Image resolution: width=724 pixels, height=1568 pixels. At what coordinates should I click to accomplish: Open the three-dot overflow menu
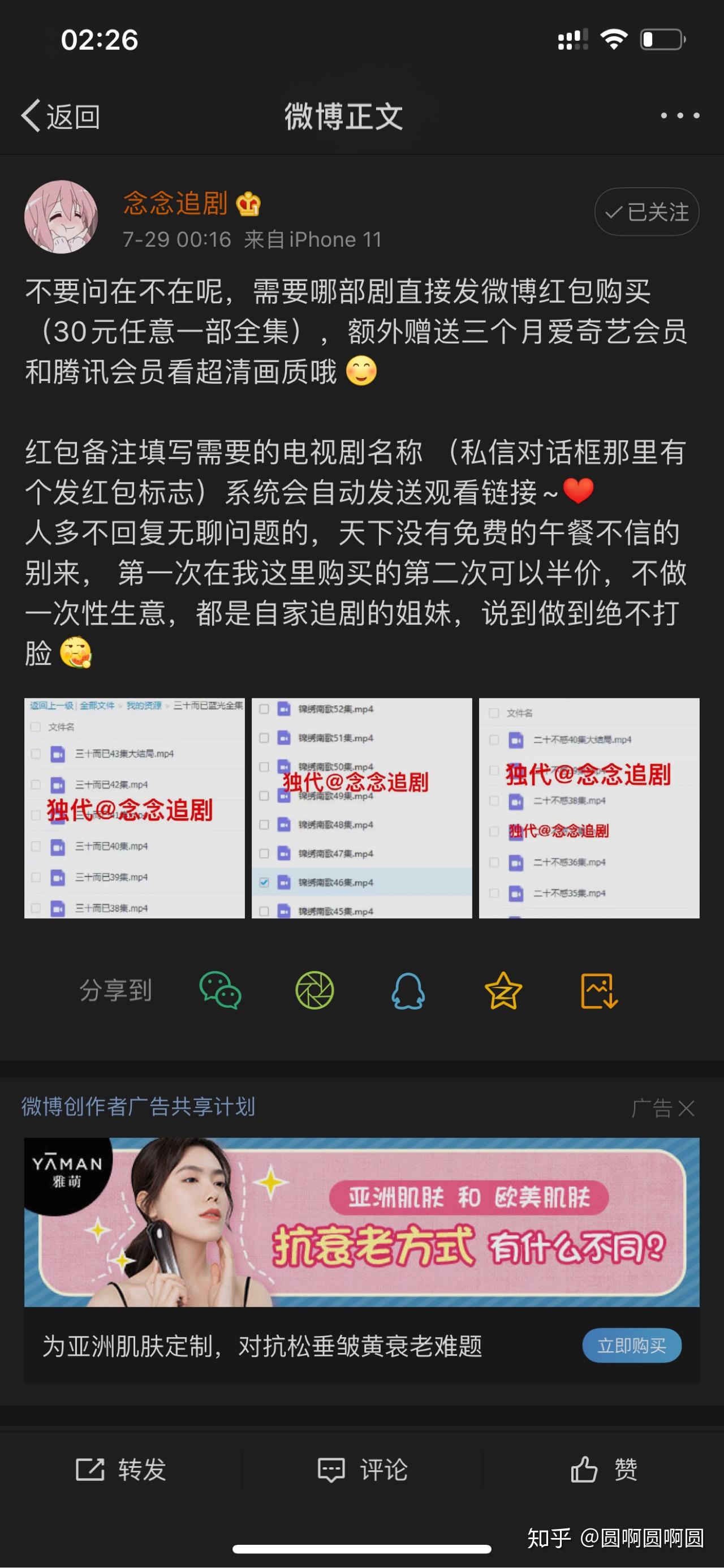tap(679, 115)
